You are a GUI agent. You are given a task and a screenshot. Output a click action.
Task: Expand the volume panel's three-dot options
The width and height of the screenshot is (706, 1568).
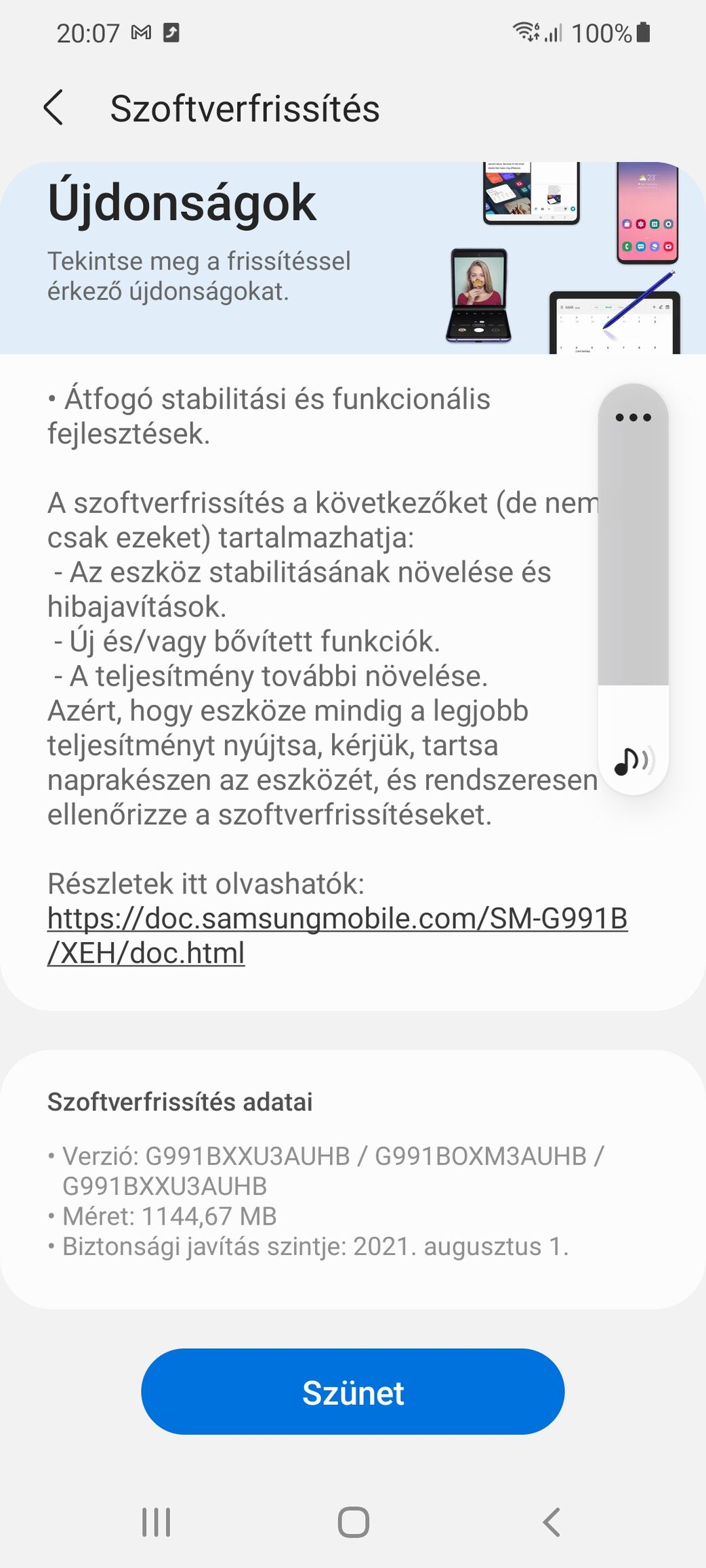[x=633, y=417]
